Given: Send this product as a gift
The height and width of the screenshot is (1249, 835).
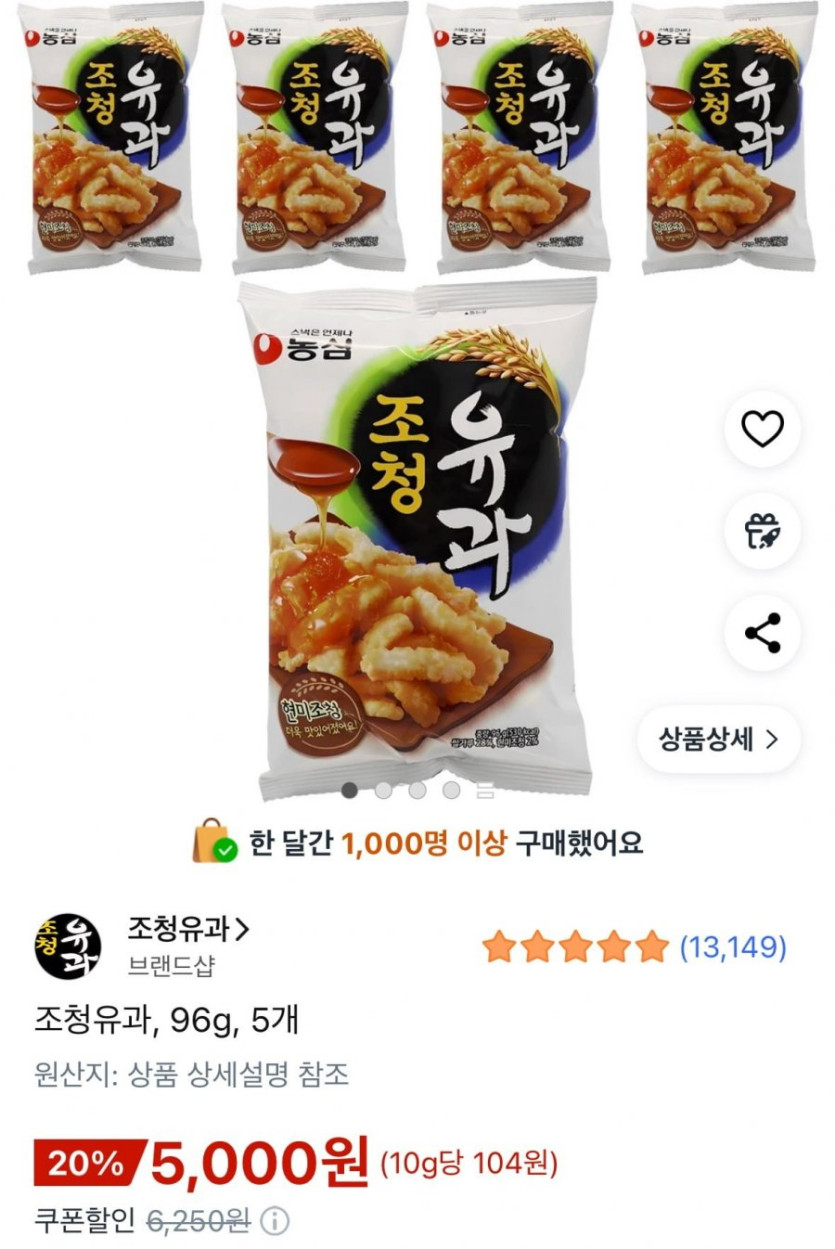Looking at the screenshot, I should (762, 532).
